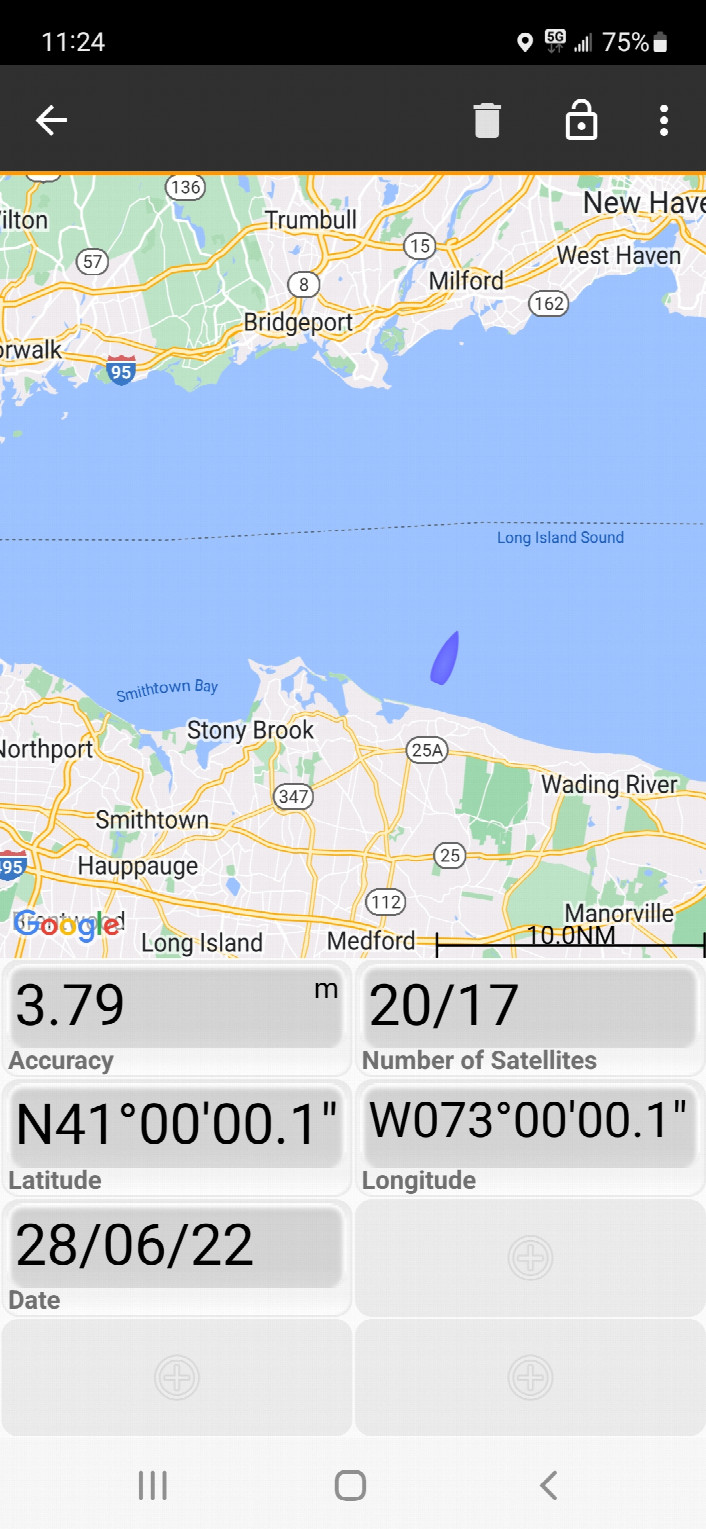Toggle the lock icon in the toolbar
Screen dimensions: 706x1529
581,121
